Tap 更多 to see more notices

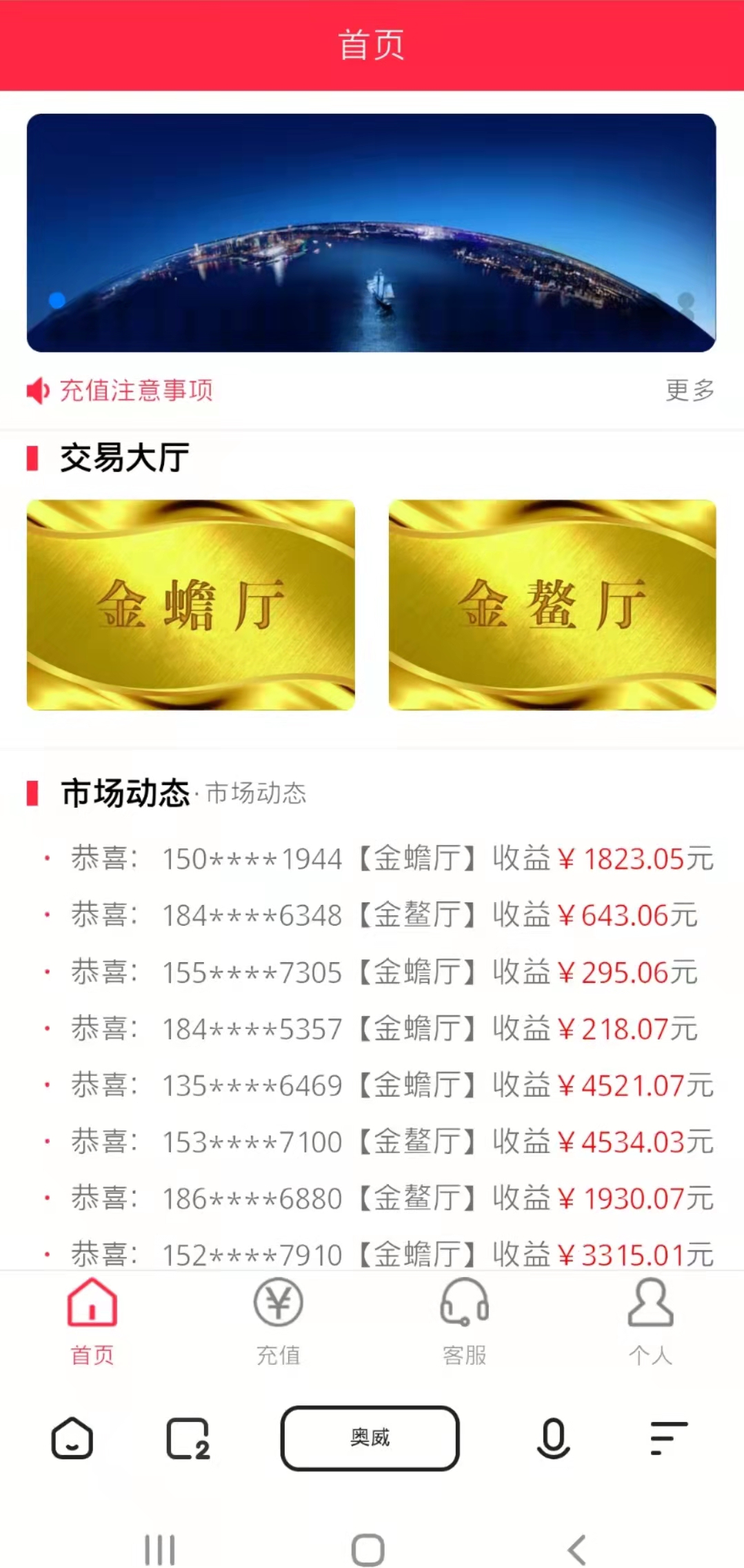point(689,390)
